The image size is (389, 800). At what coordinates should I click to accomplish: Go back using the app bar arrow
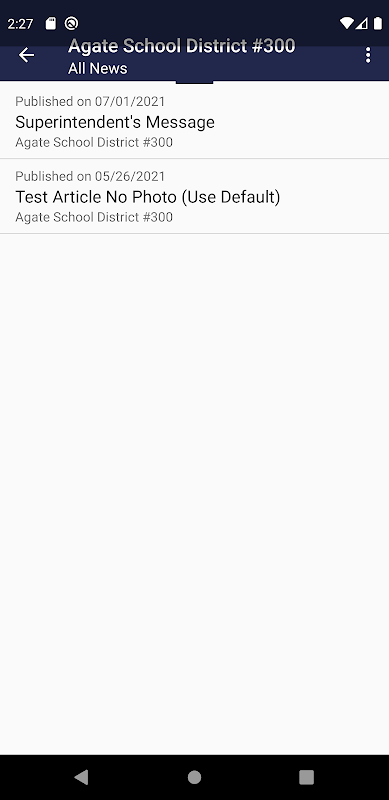27,55
